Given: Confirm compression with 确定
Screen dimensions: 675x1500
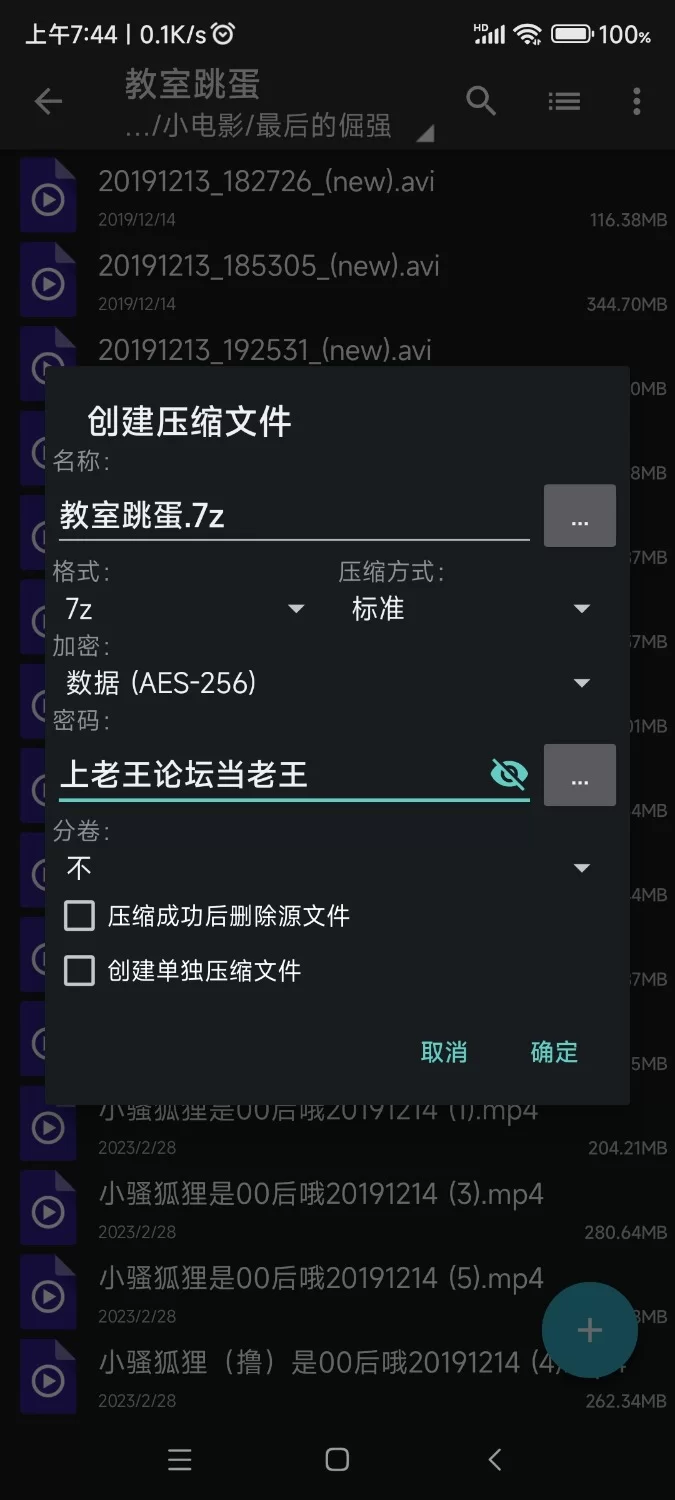Looking at the screenshot, I should tap(554, 1052).
